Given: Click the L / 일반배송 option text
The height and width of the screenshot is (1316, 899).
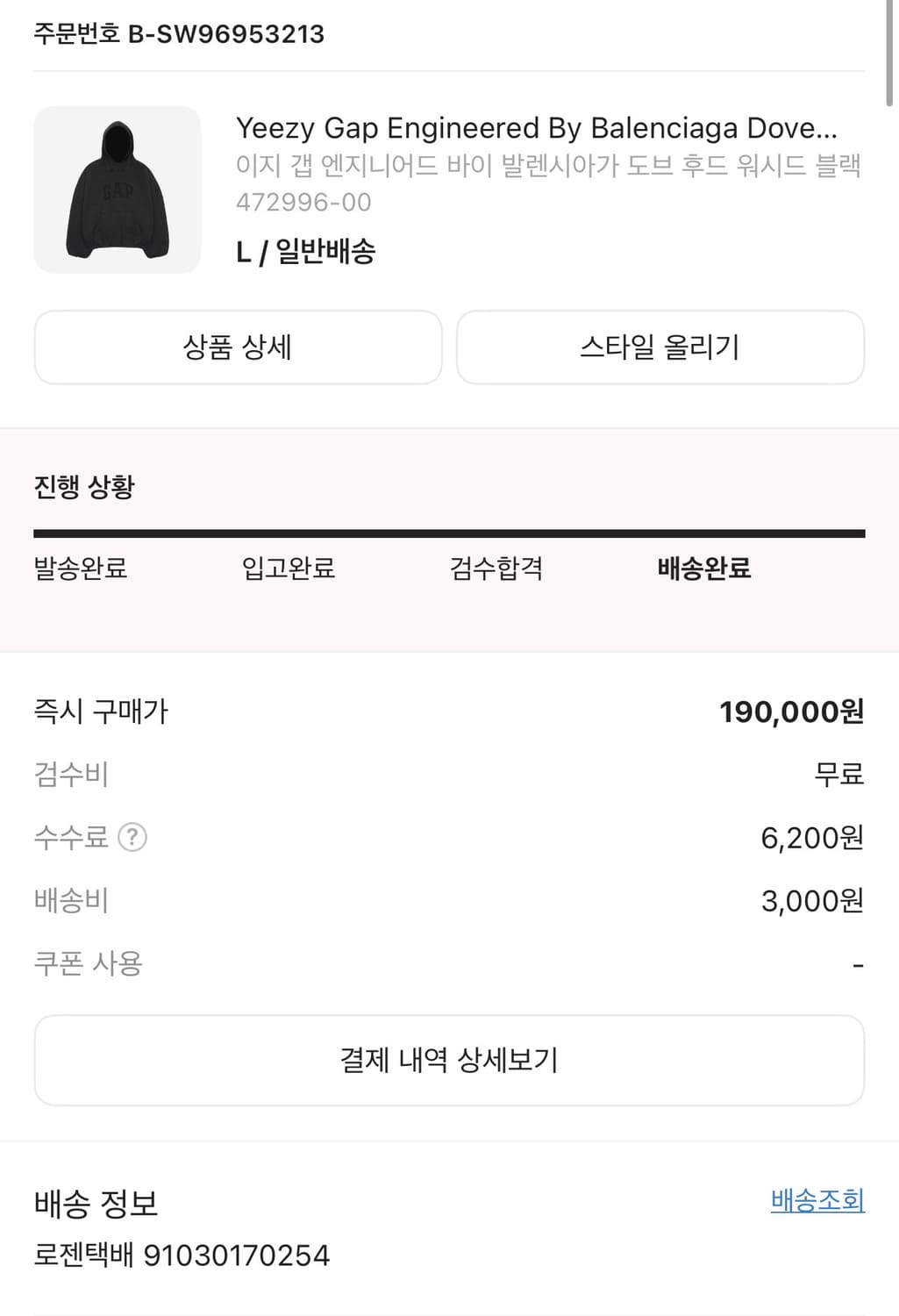Looking at the screenshot, I should coord(306,252).
